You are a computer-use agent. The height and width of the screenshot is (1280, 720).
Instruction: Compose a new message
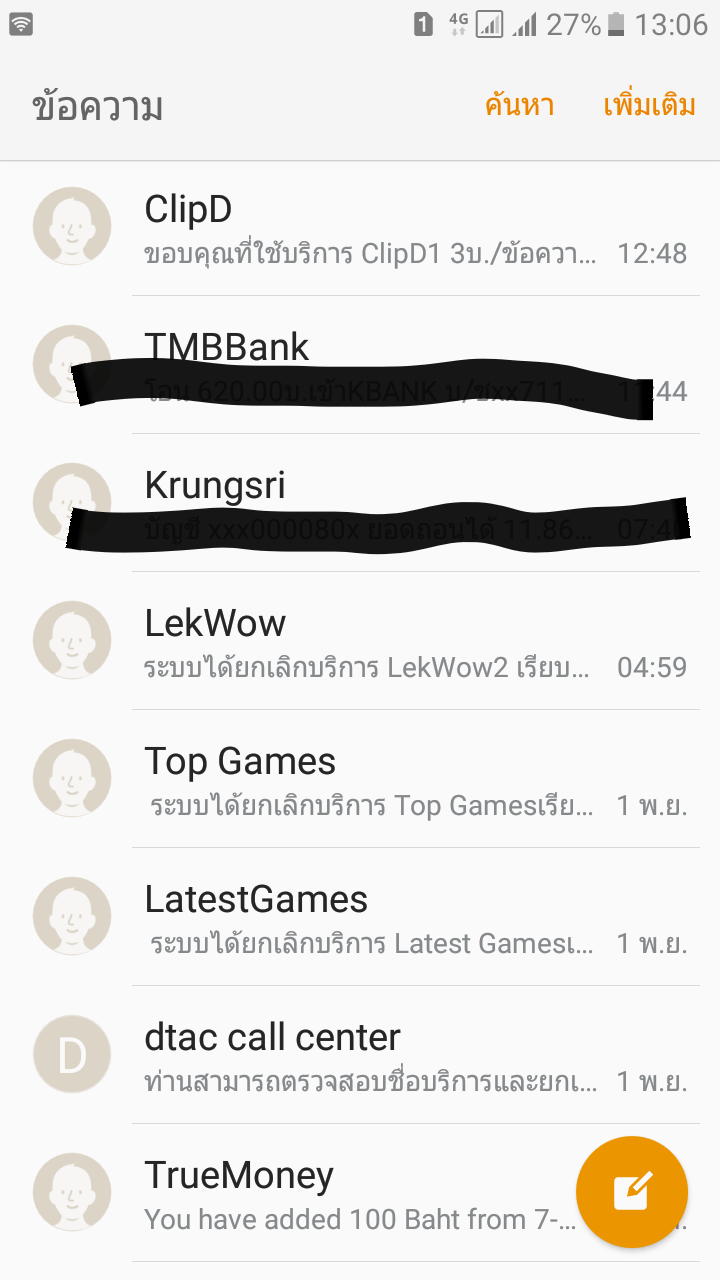(x=632, y=1192)
